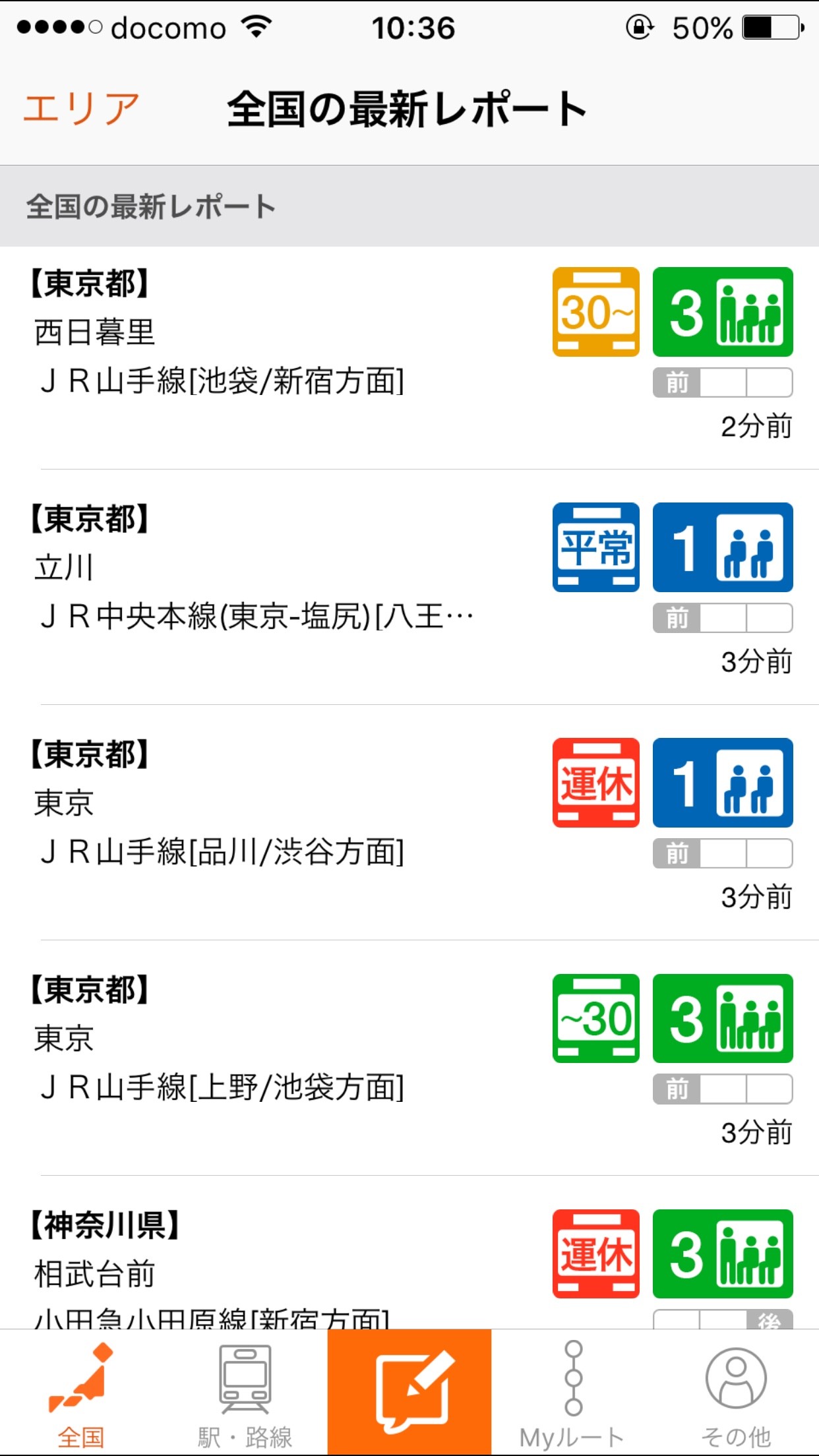Open the その他 tab

point(736,1393)
